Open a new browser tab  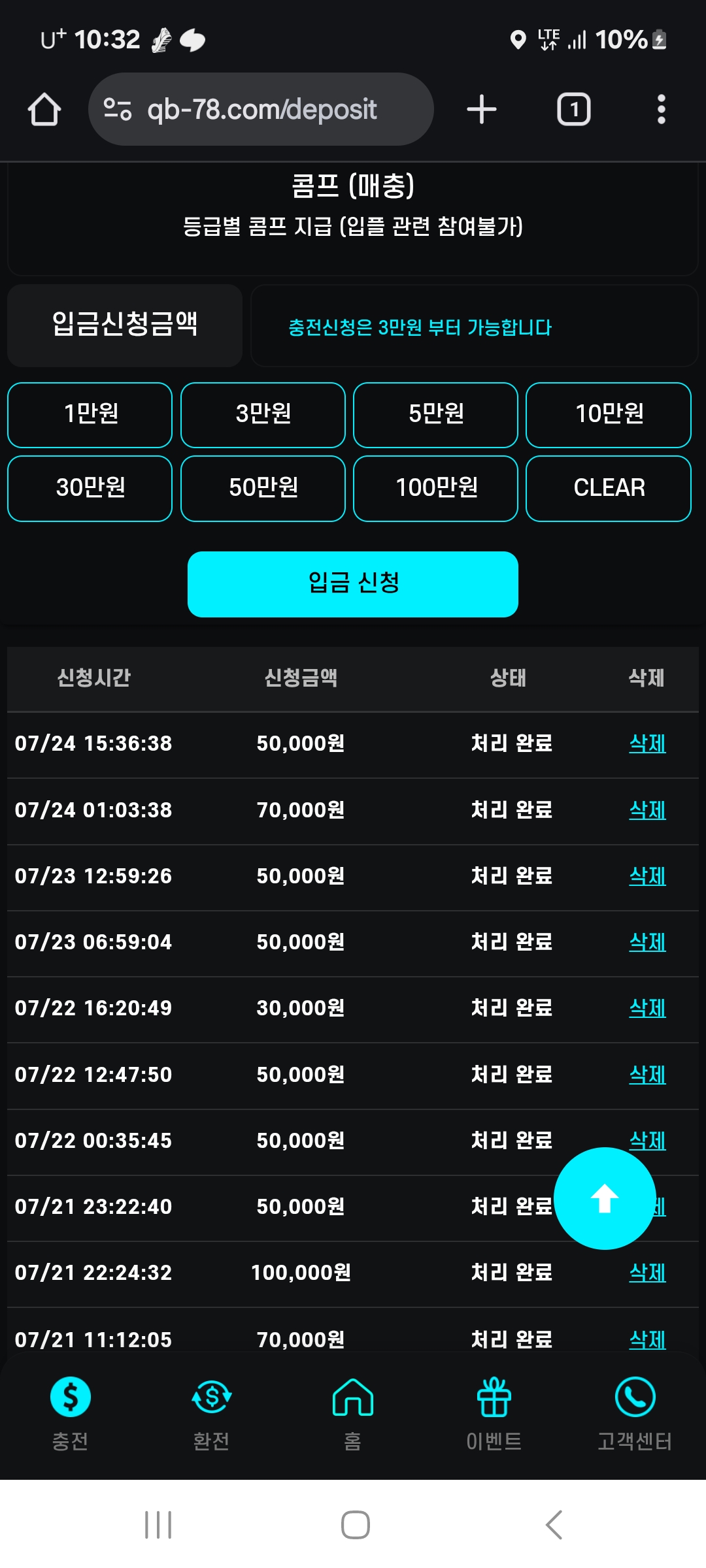(482, 109)
